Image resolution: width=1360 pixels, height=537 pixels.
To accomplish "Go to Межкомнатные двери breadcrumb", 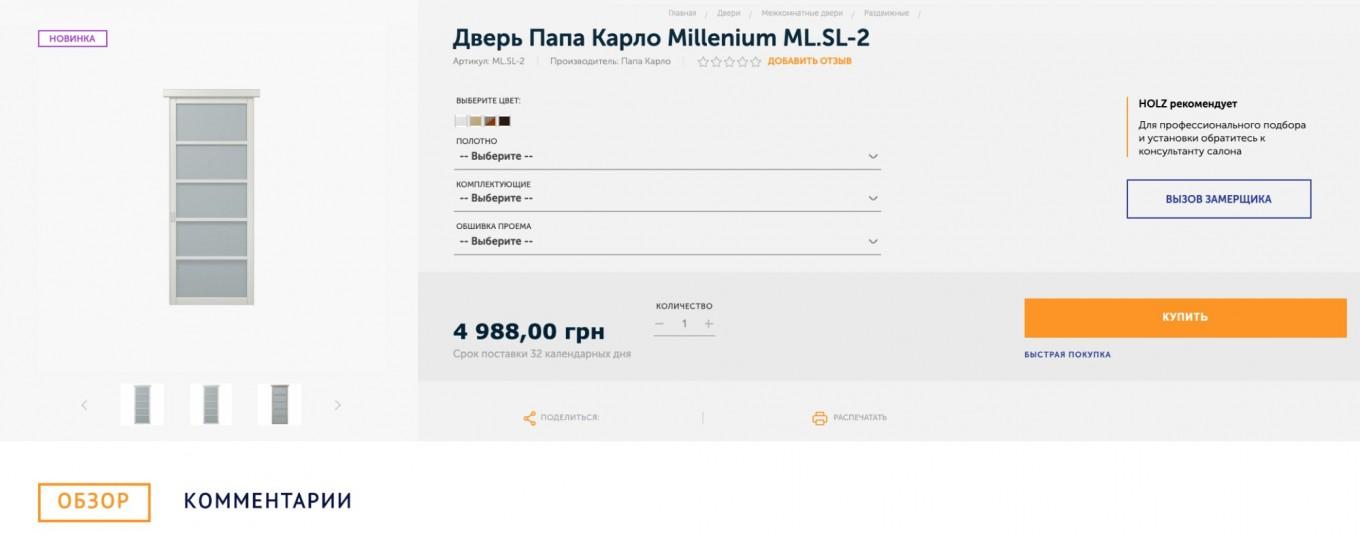I will coord(801,14).
